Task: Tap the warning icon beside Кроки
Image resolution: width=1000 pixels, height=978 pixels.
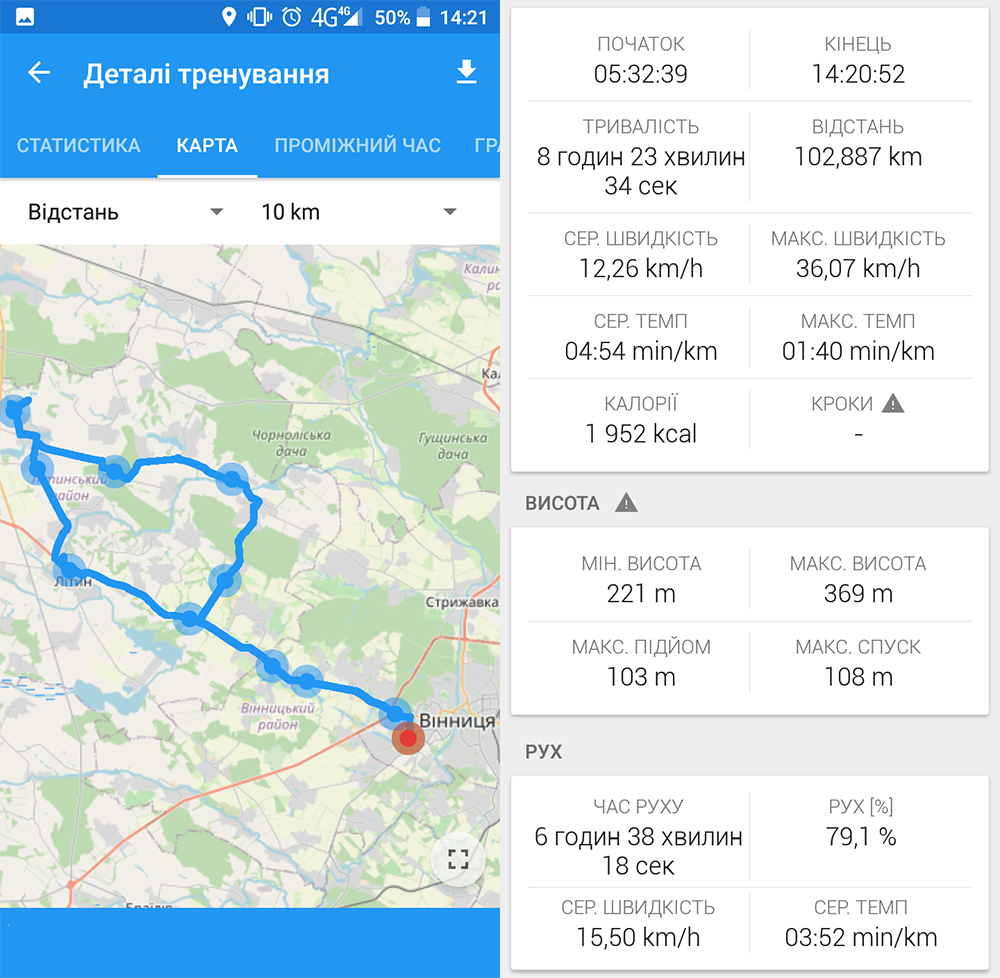Action: 893,404
